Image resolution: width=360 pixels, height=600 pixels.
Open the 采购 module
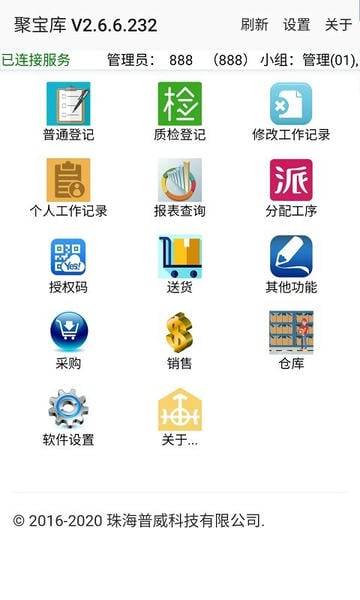click(x=68, y=341)
